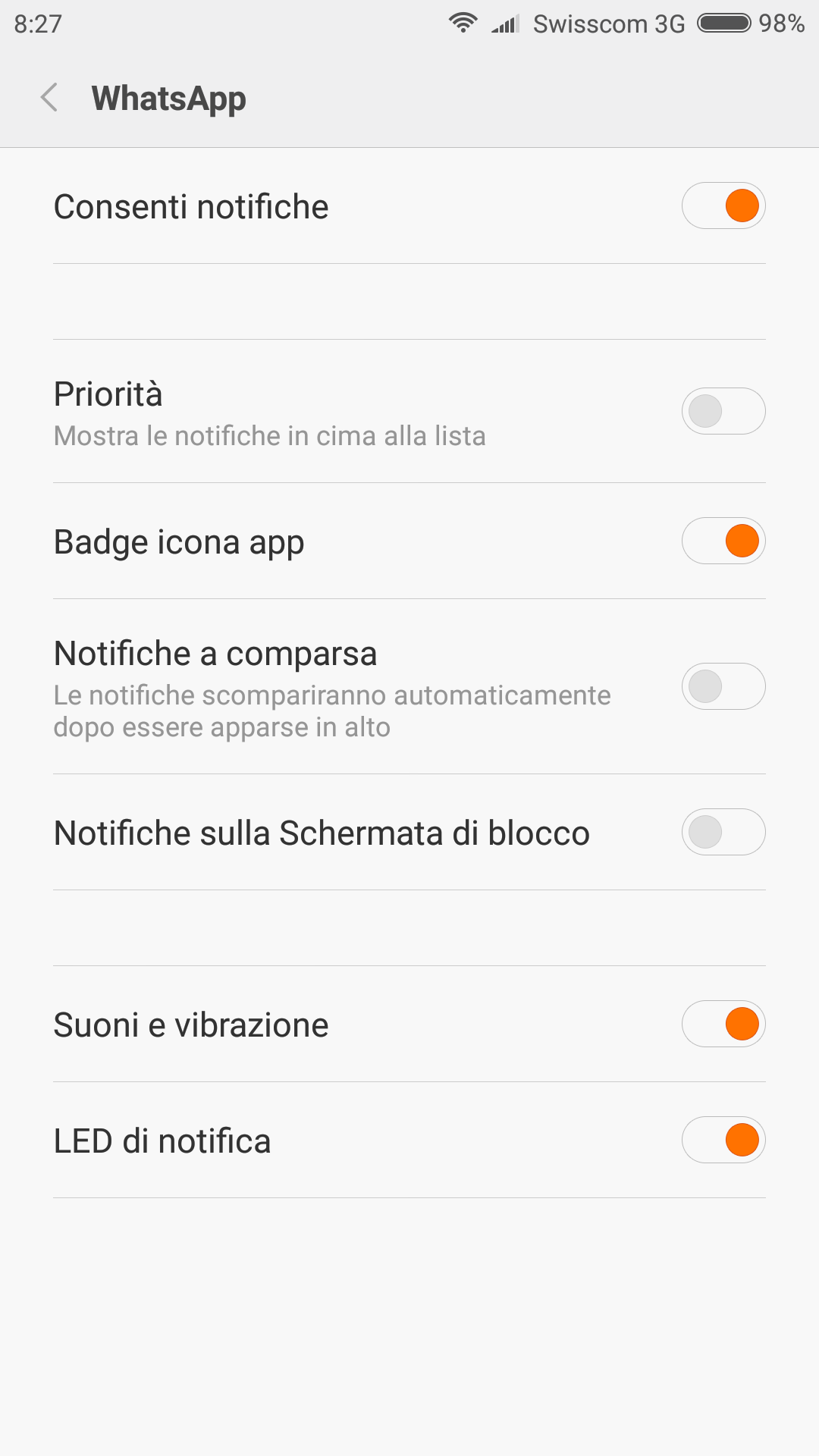The image size is (819, 1456).
Task: Disable the LED di notifica toggle
Action: point(723,1140)
